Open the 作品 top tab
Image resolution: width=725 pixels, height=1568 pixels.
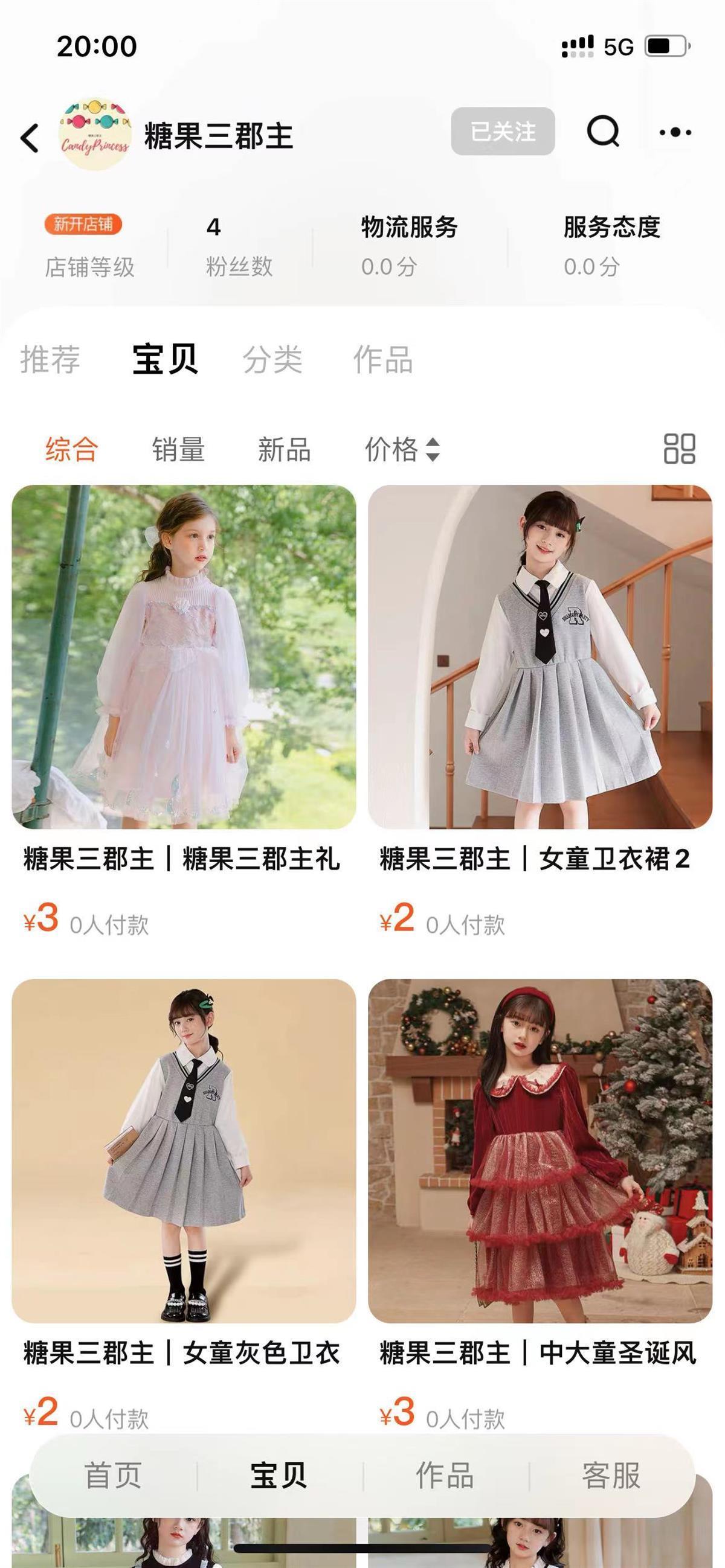click(382, 359)
